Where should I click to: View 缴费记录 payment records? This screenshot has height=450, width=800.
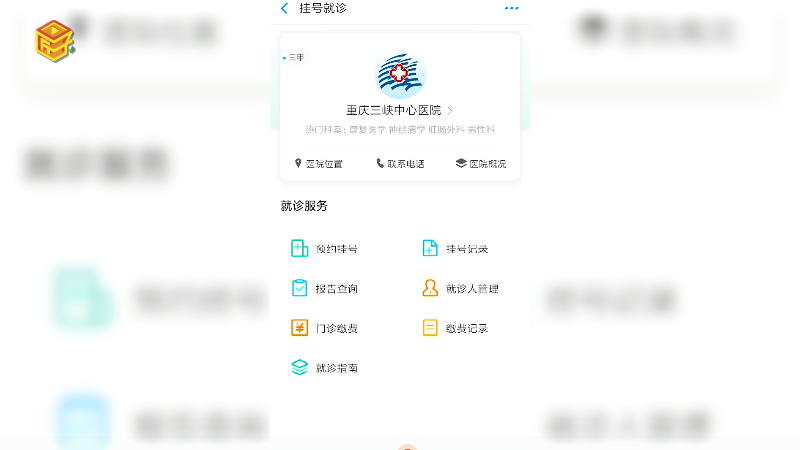(456, 328)
